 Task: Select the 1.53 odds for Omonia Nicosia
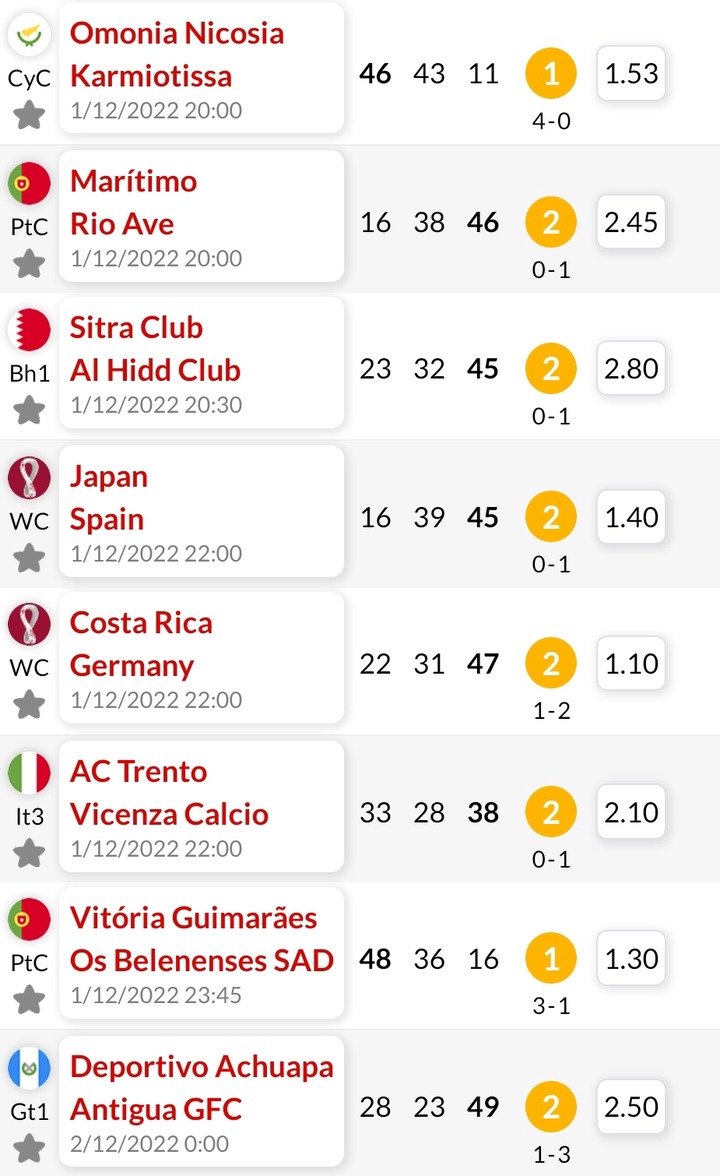click(x=631, y=74)
